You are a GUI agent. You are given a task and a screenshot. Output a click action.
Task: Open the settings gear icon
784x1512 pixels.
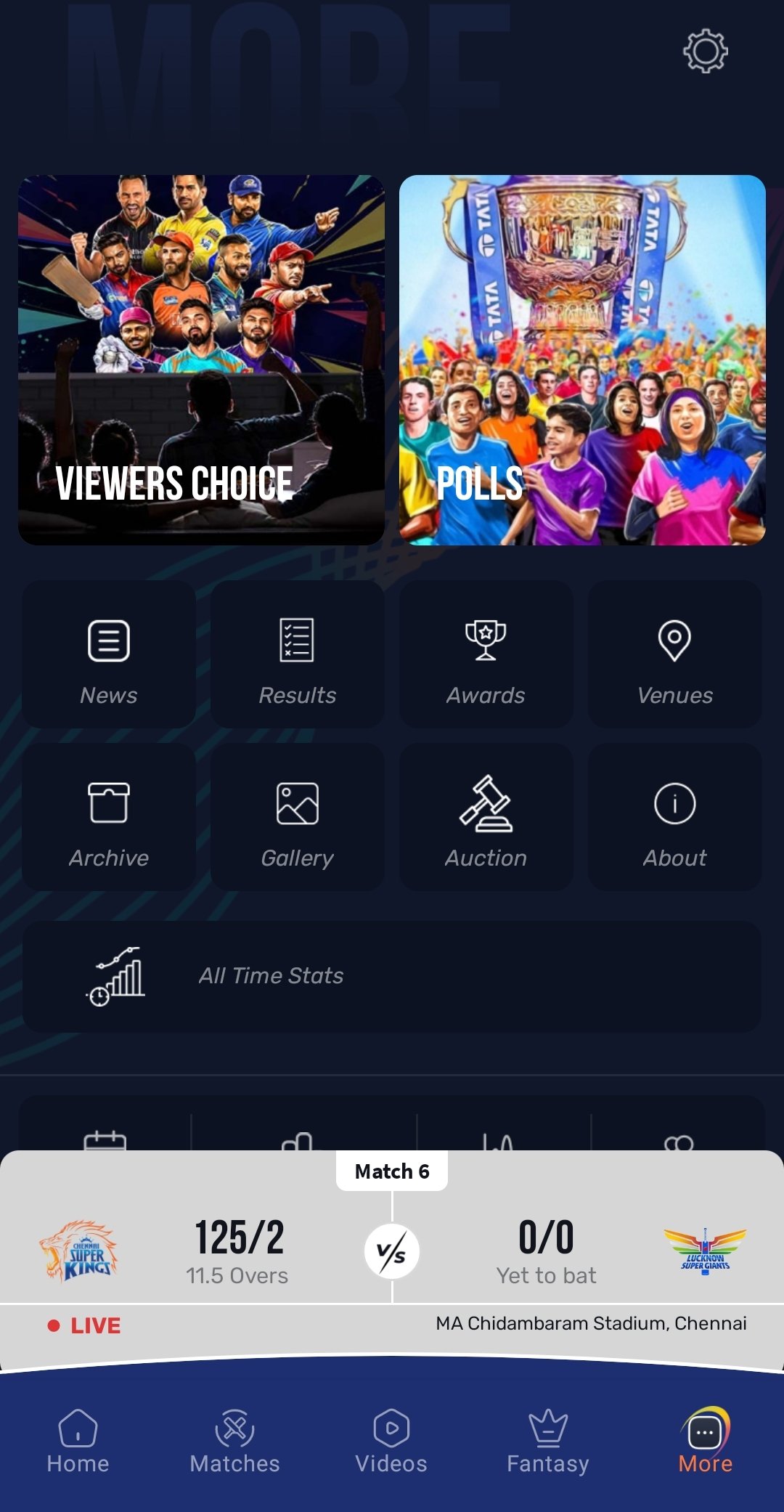click(x=705, y=51)
